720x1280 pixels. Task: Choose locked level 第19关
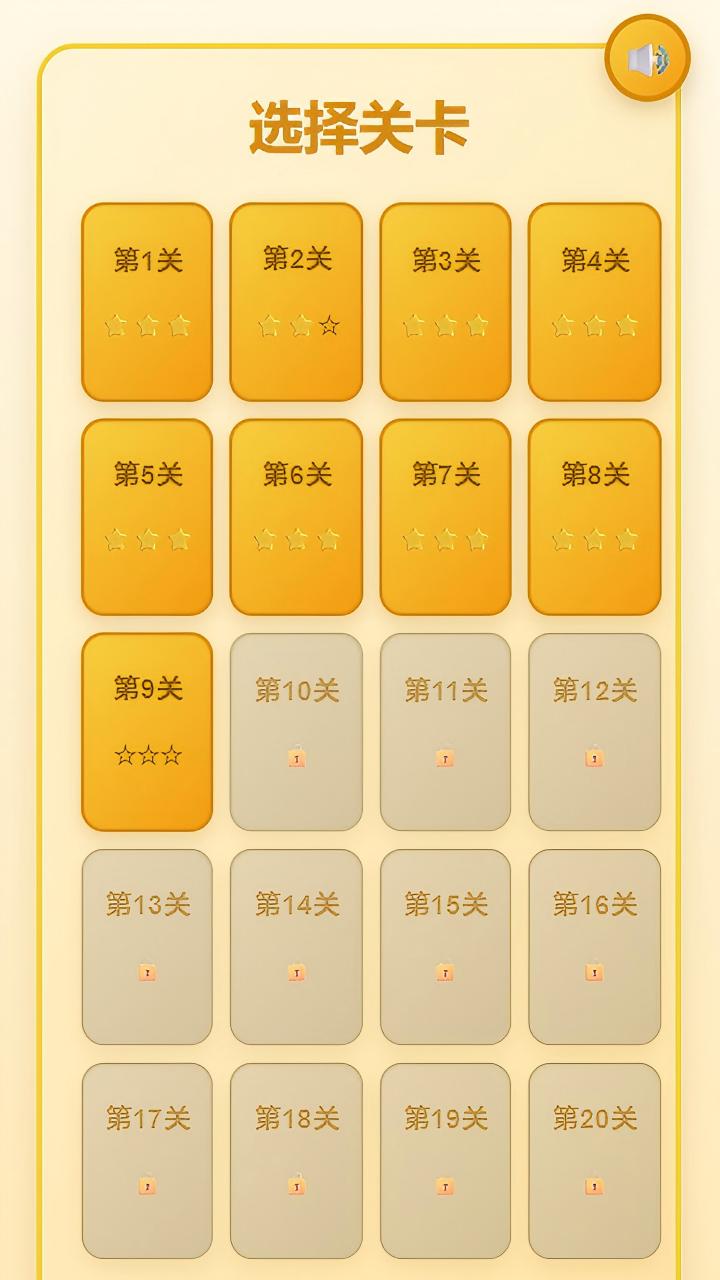[x=445, y=1160]
